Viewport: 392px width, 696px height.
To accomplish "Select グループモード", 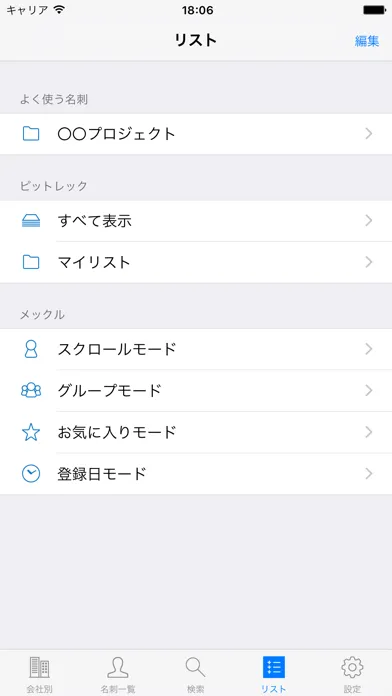I will (x=196, y=391).
